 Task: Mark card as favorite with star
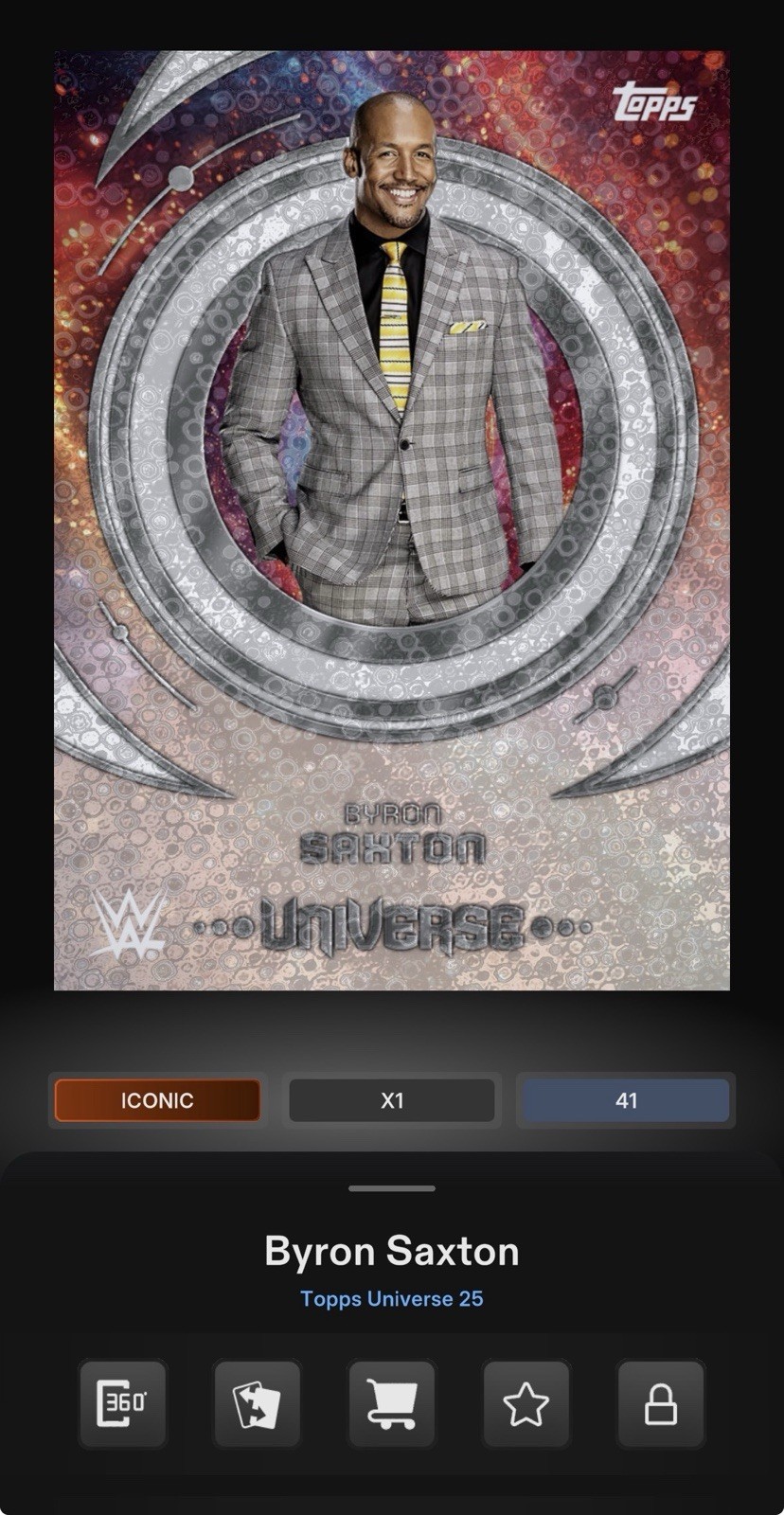pyautogui.click(x=526, y=1403)
